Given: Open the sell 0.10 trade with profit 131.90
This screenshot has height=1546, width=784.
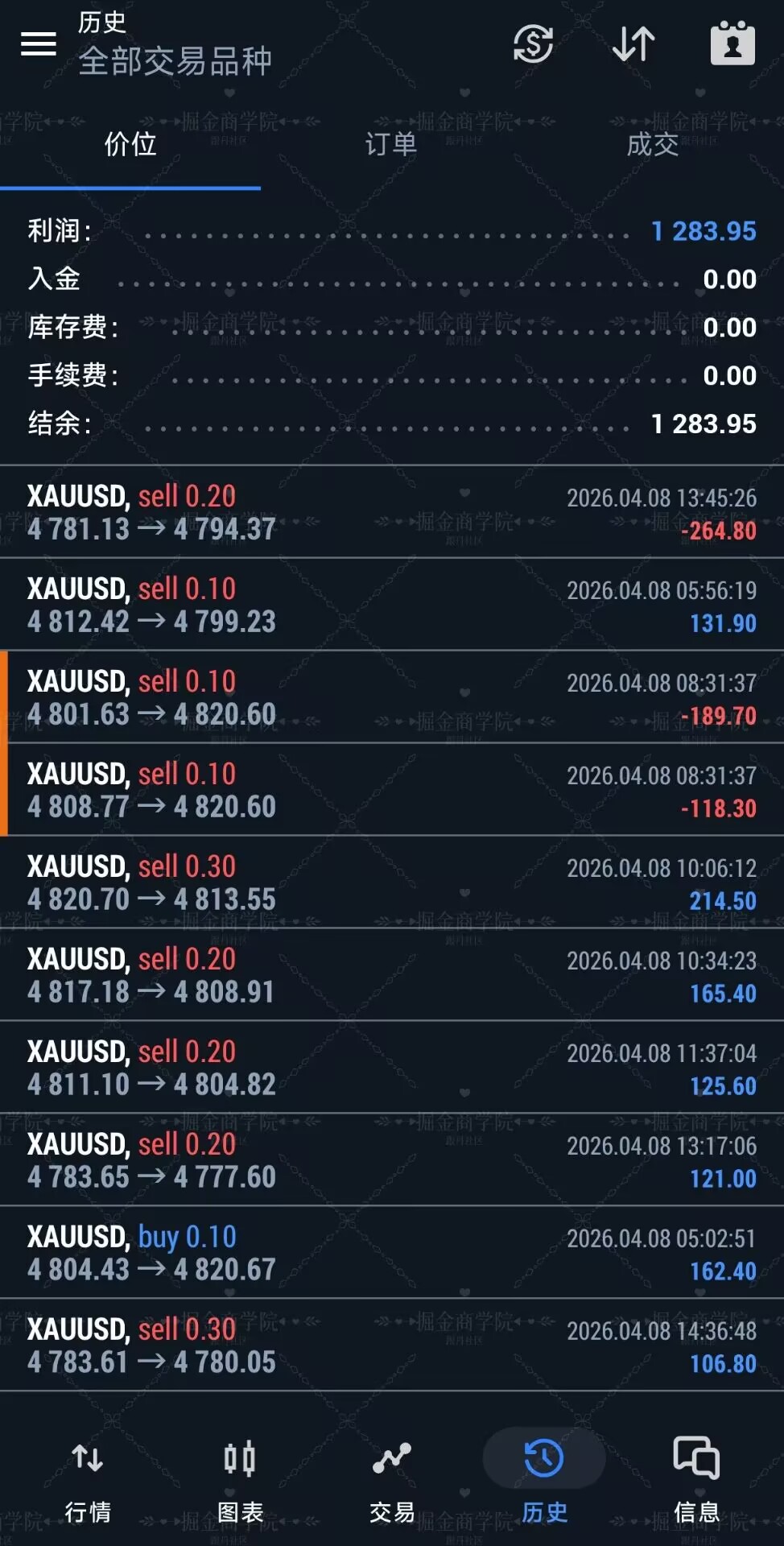Looking at the screenshot, I should pyautogui.click(x=392, y=605).
